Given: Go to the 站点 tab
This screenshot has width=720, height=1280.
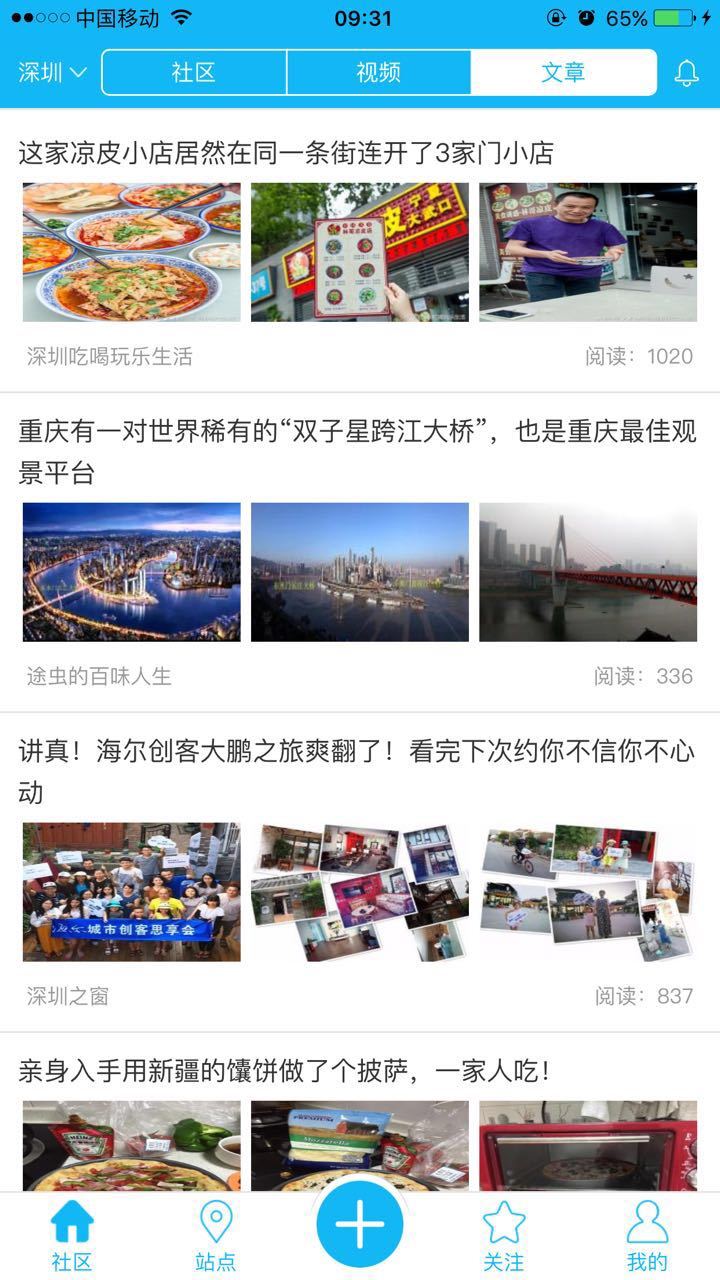Looking at the screenshot, I should pos(216,1236).
